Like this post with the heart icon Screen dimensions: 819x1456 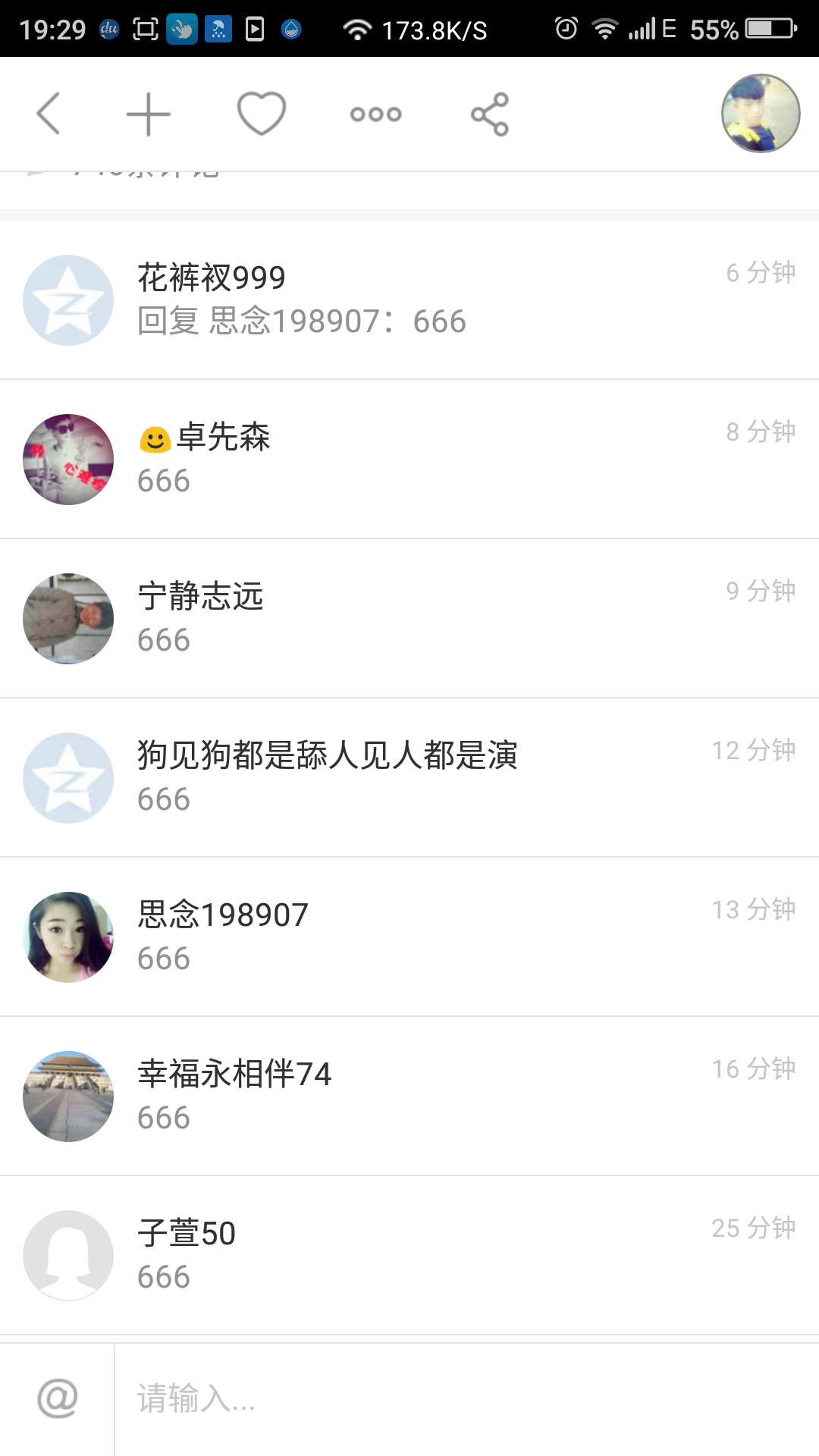pyautogui.click(x=262, y=114)
